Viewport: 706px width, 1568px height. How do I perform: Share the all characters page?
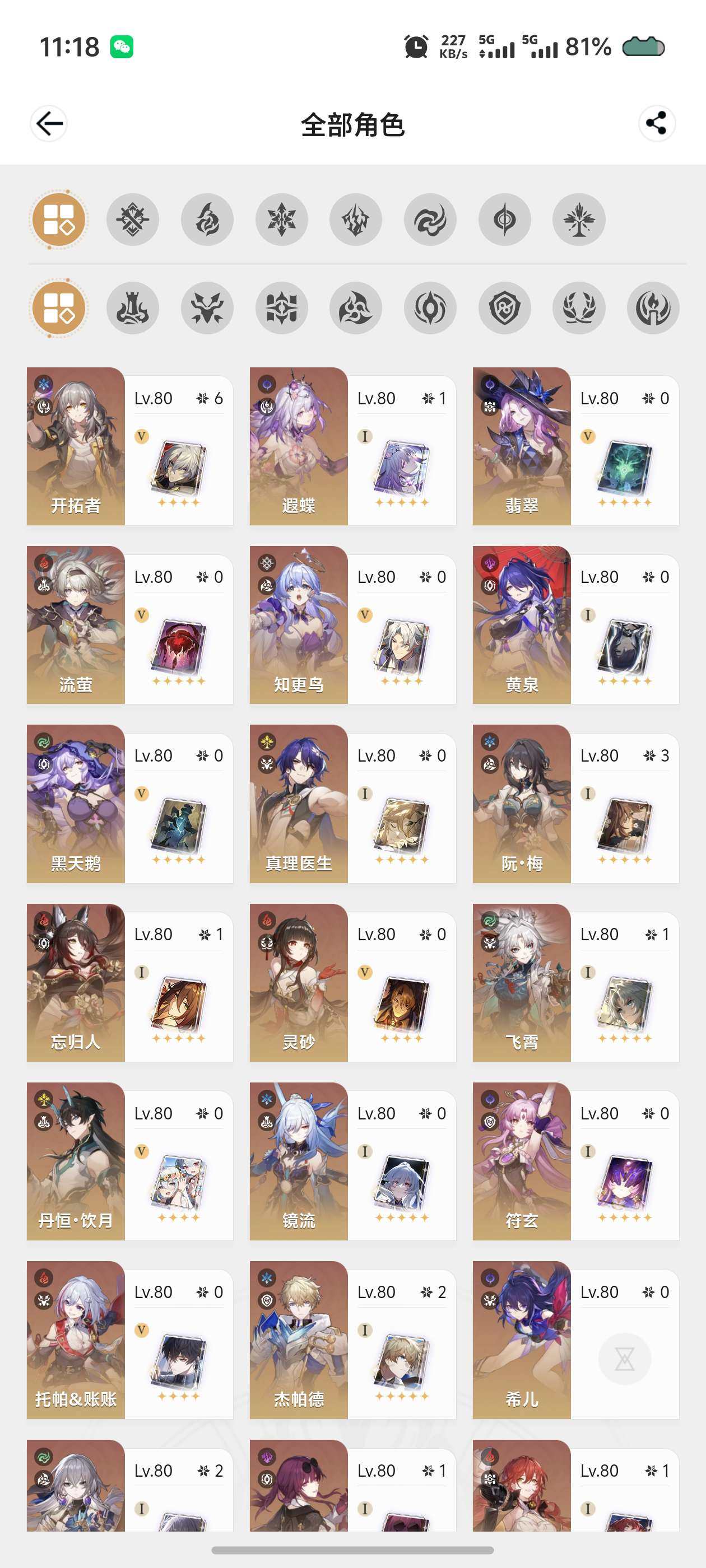[x=656, y=124]
